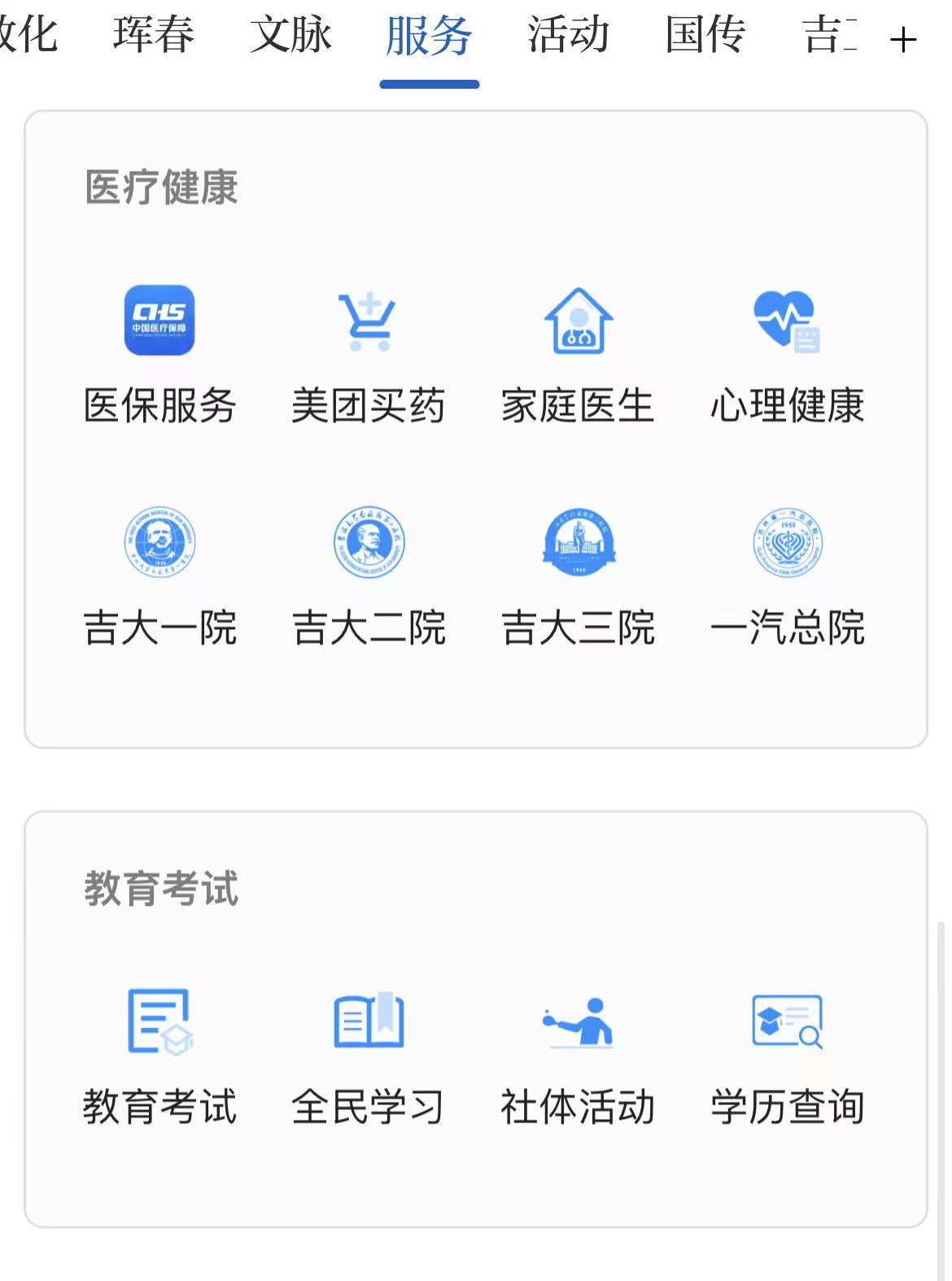Open the 文脉 tab
This screenshot has height=1281, width=952.
pos(290,35)
